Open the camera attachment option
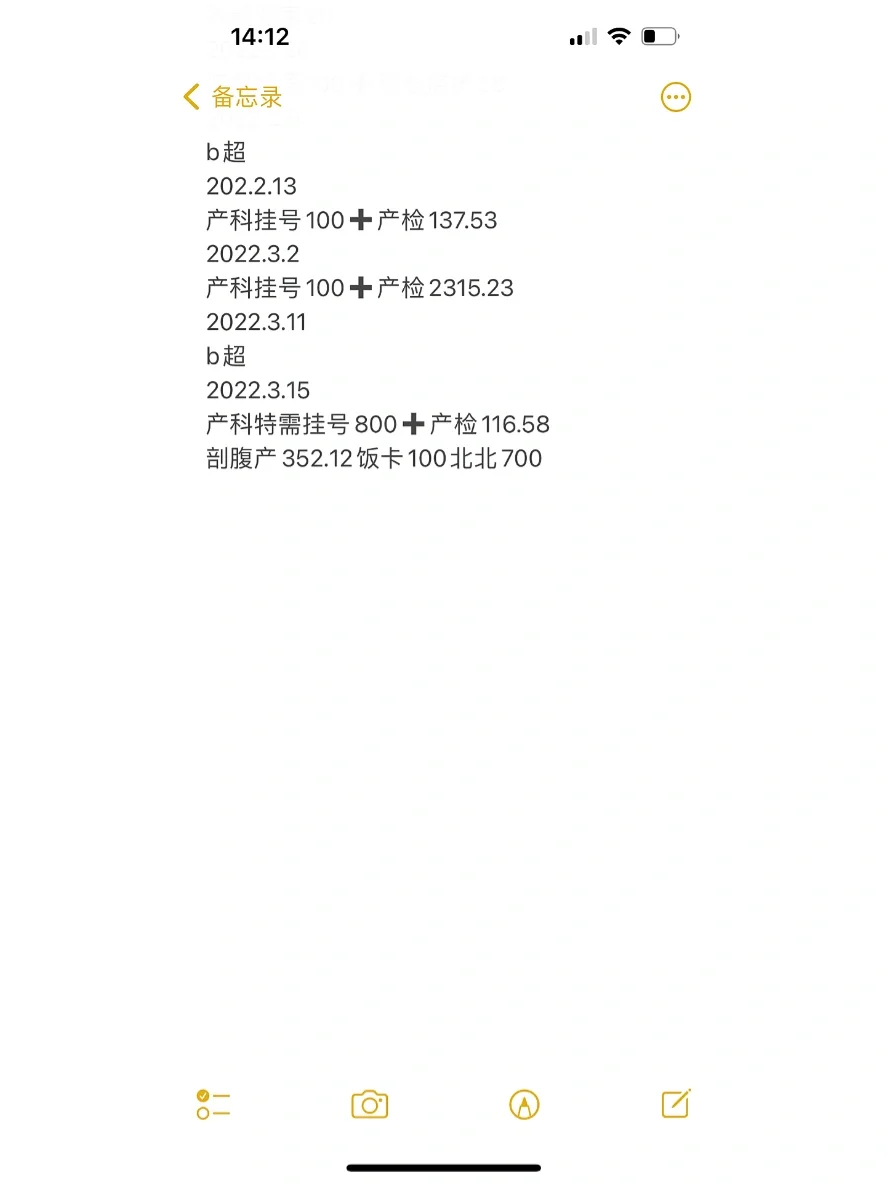 [369, 1104]
